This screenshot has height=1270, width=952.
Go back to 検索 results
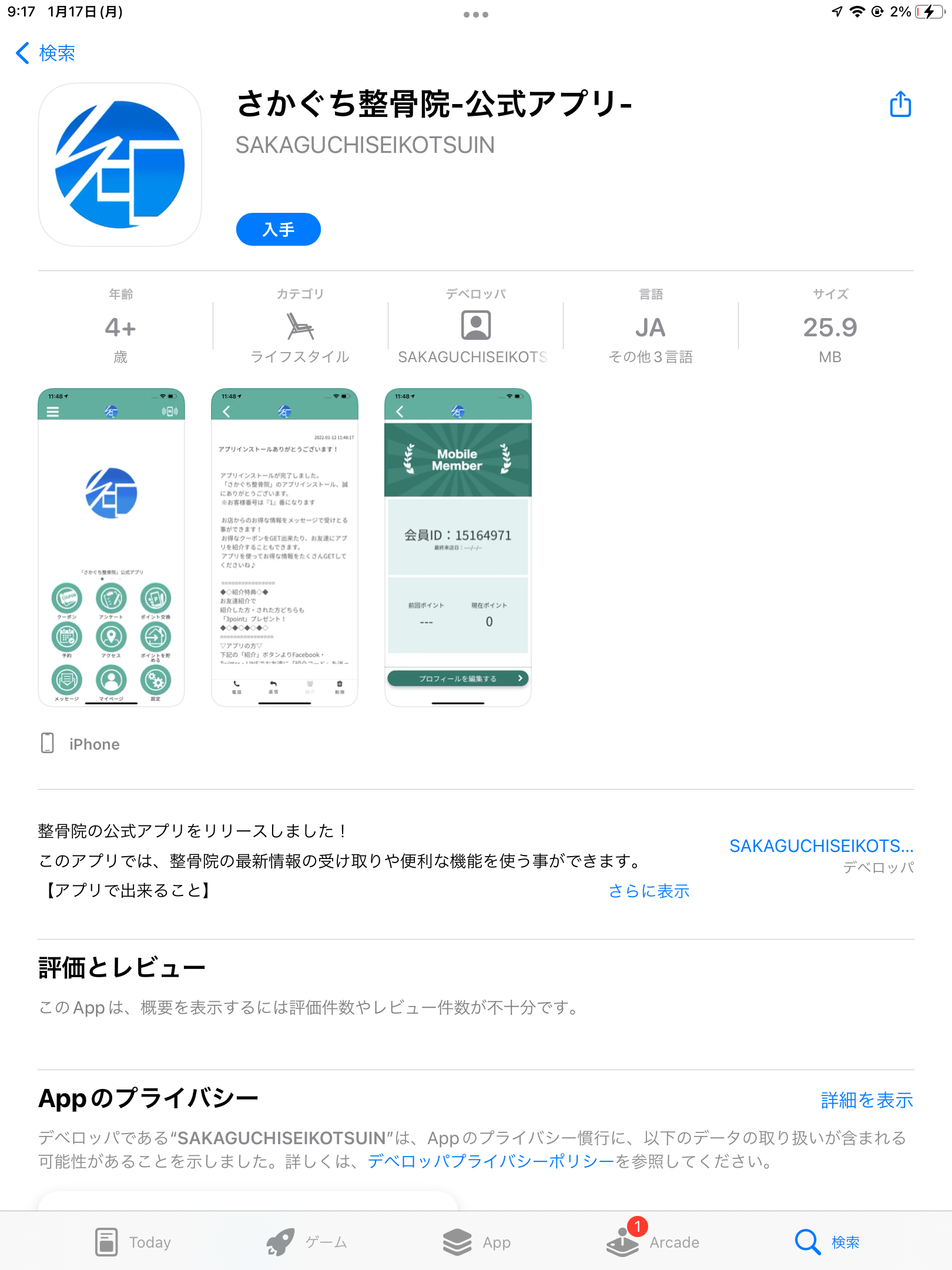coord(45,53)
